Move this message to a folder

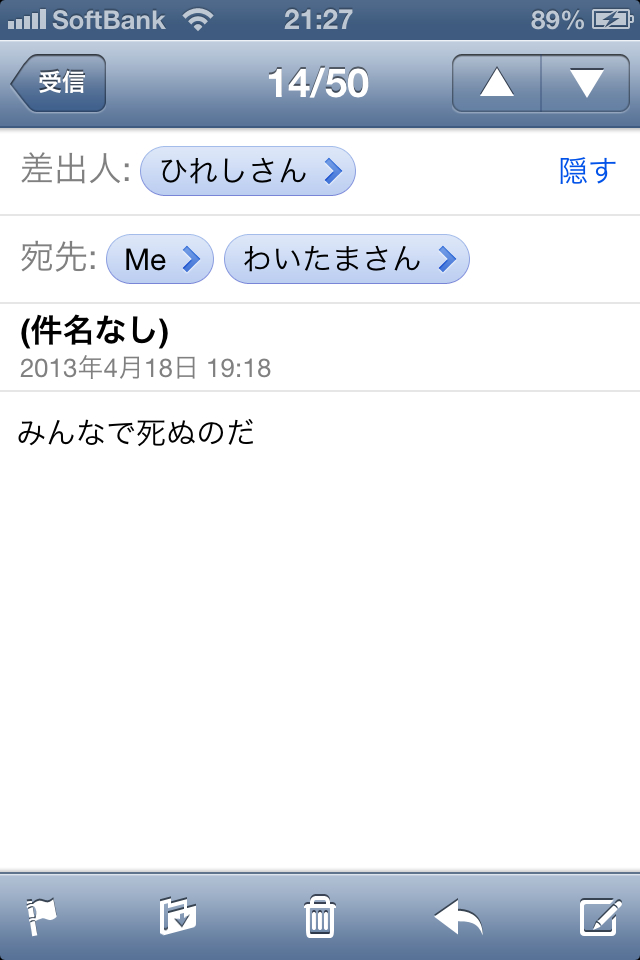(177, 916)
